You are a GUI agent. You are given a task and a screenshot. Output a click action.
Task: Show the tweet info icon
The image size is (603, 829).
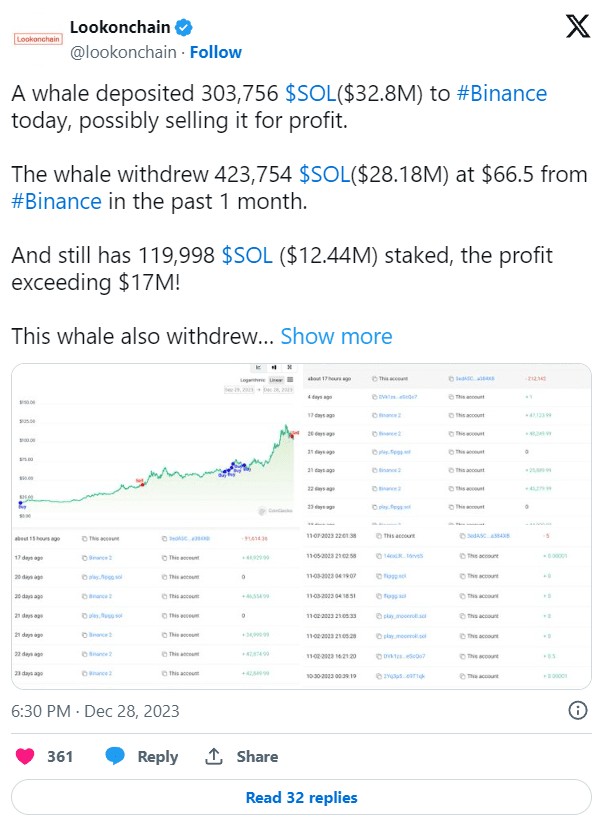point(577,711)
